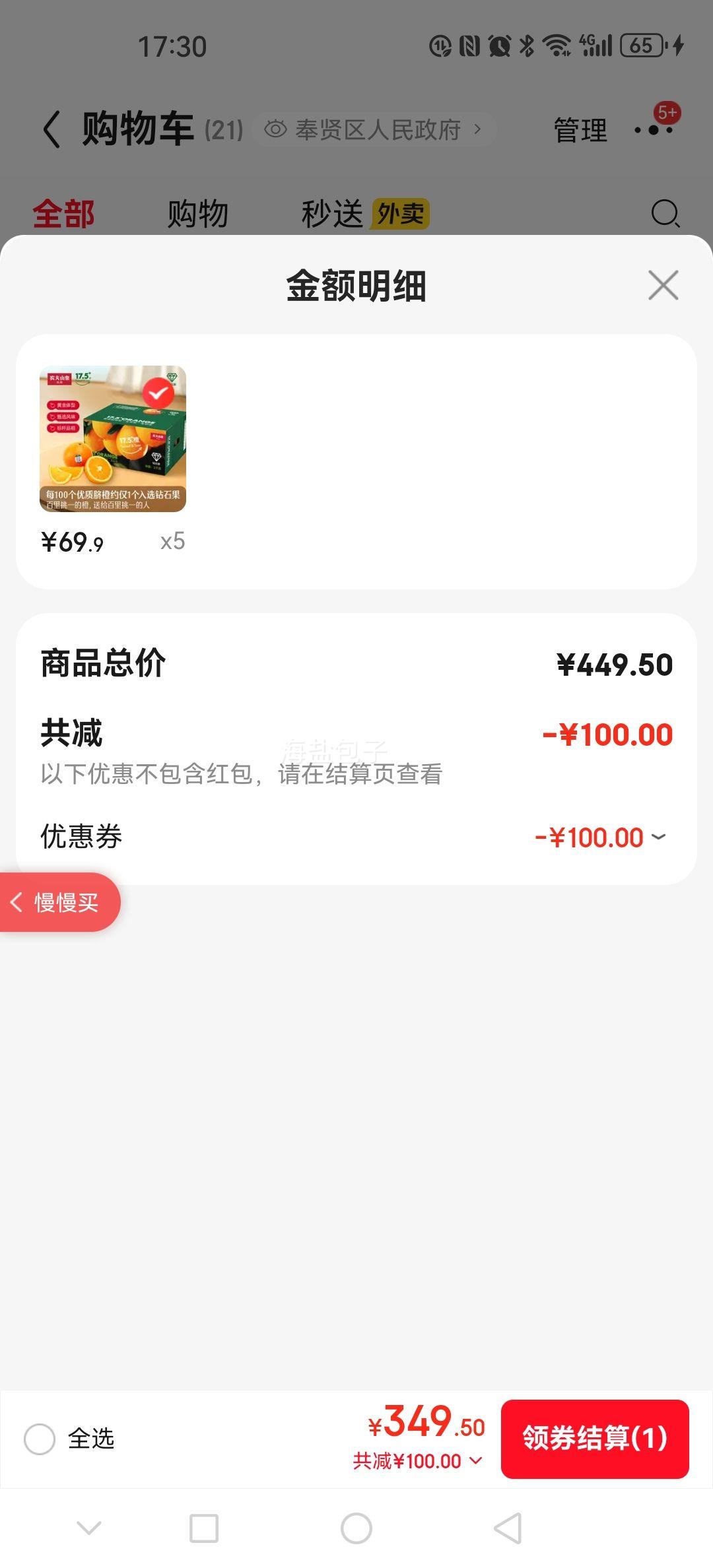Close the 金额明细 popup with the X
The height and width of the screenshot is (1568, 713).
click(662, 286)
